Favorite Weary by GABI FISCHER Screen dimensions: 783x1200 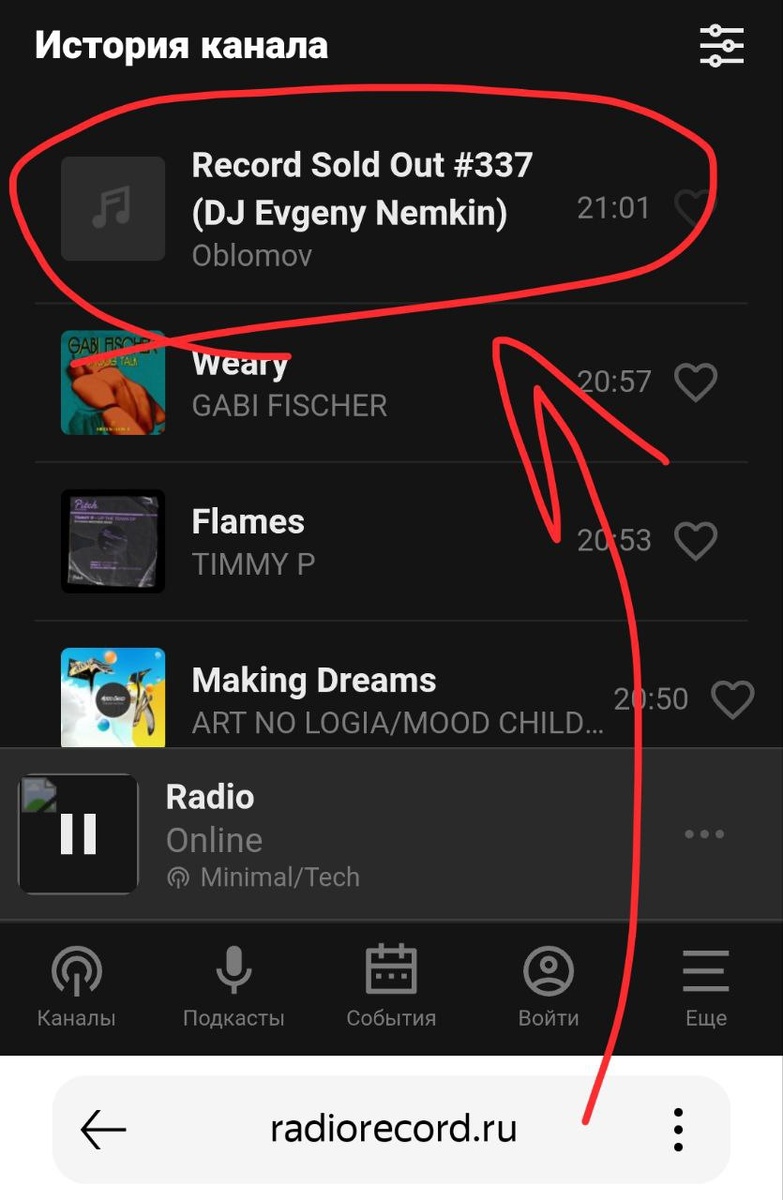click(696, 383)
